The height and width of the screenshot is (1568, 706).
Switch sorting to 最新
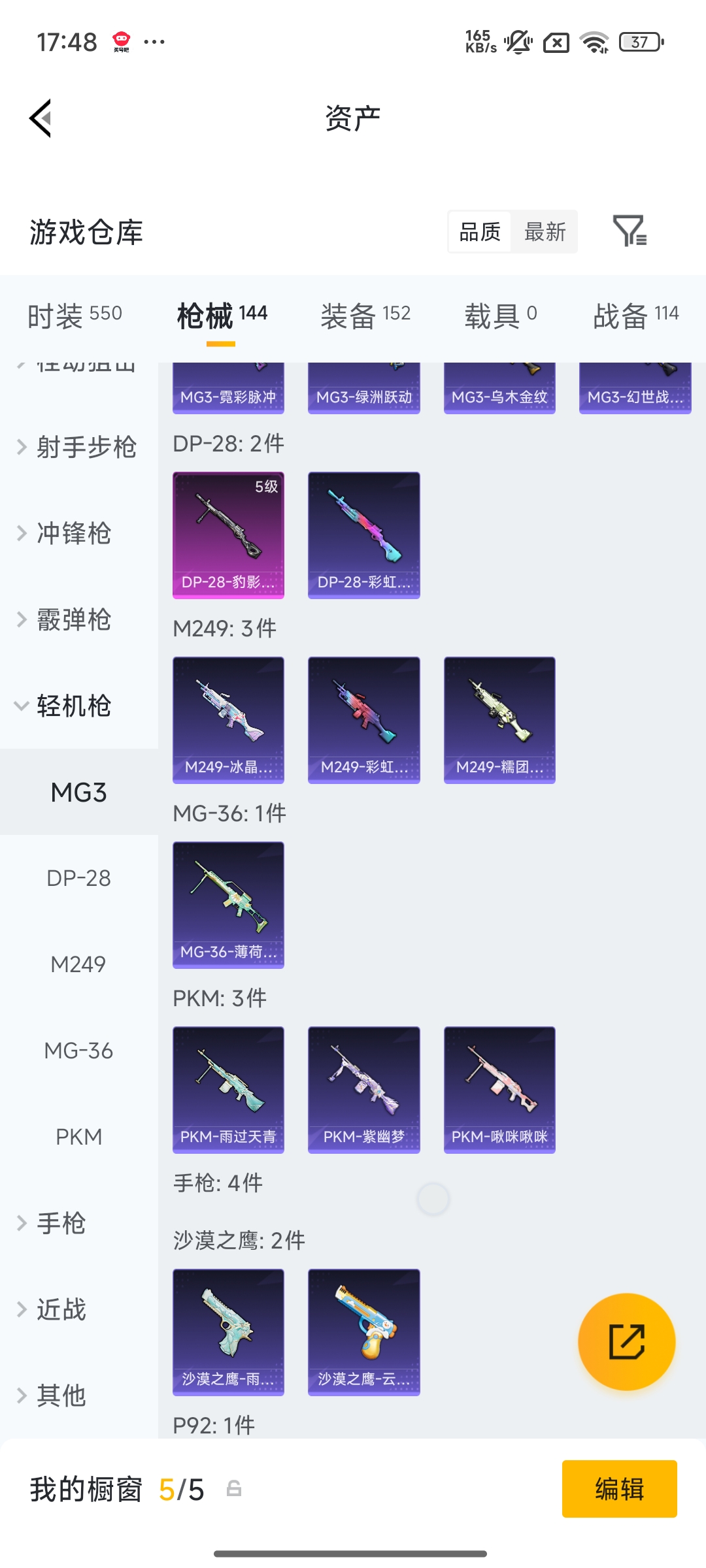(x=545, y=232)
